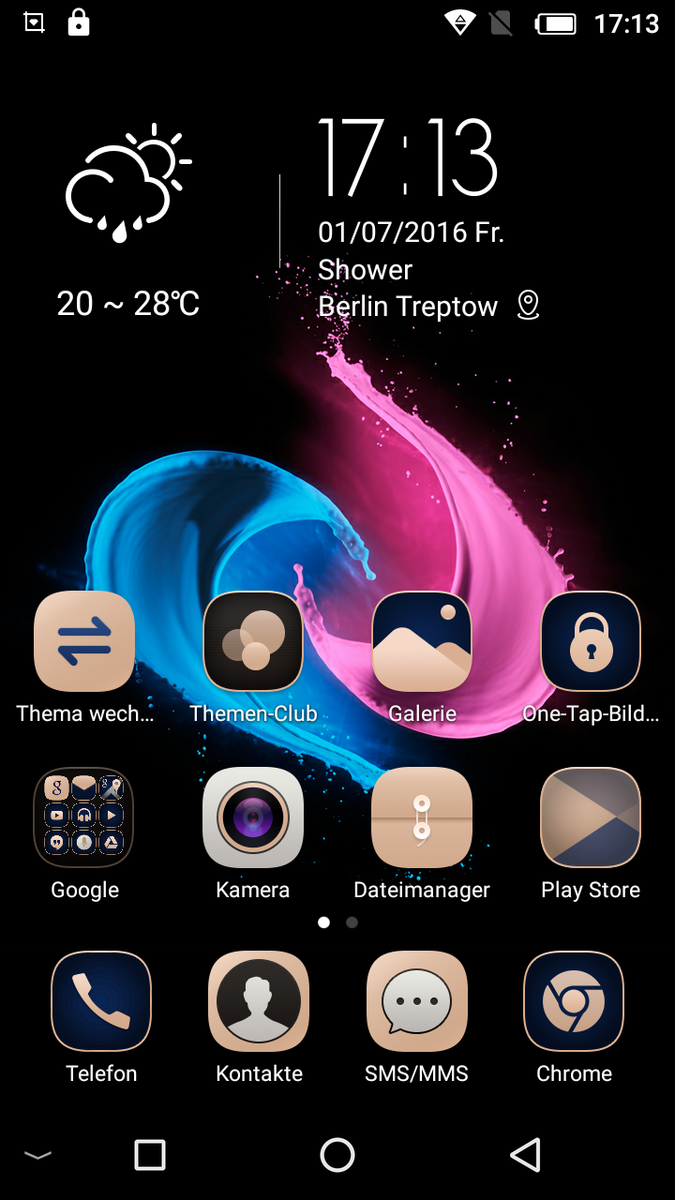This screenshot has height=1200, width=675.
Task: Open the Dateimanager app
Action: tap(421, 817)
